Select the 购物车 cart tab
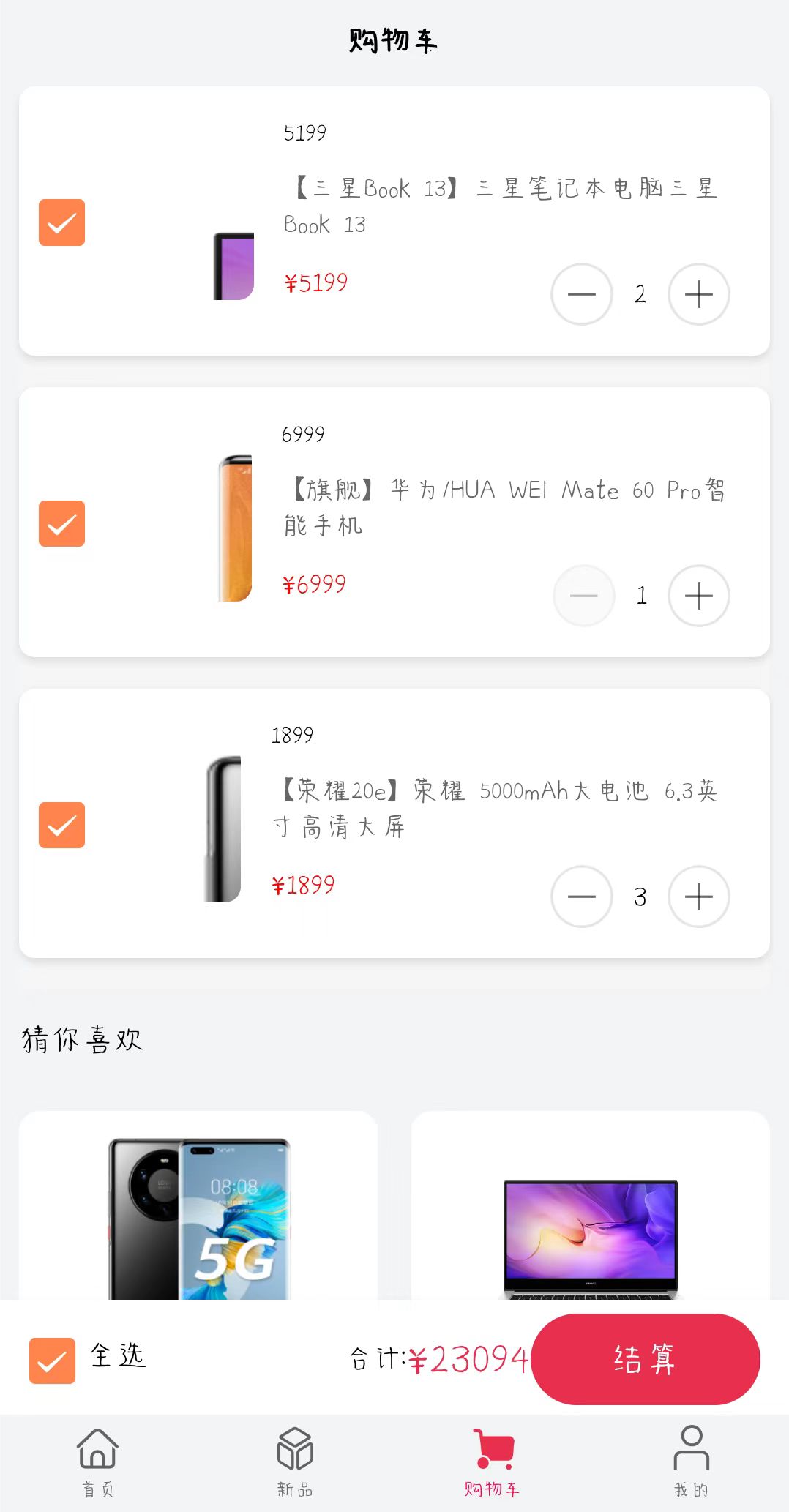 click(493, 1461)
